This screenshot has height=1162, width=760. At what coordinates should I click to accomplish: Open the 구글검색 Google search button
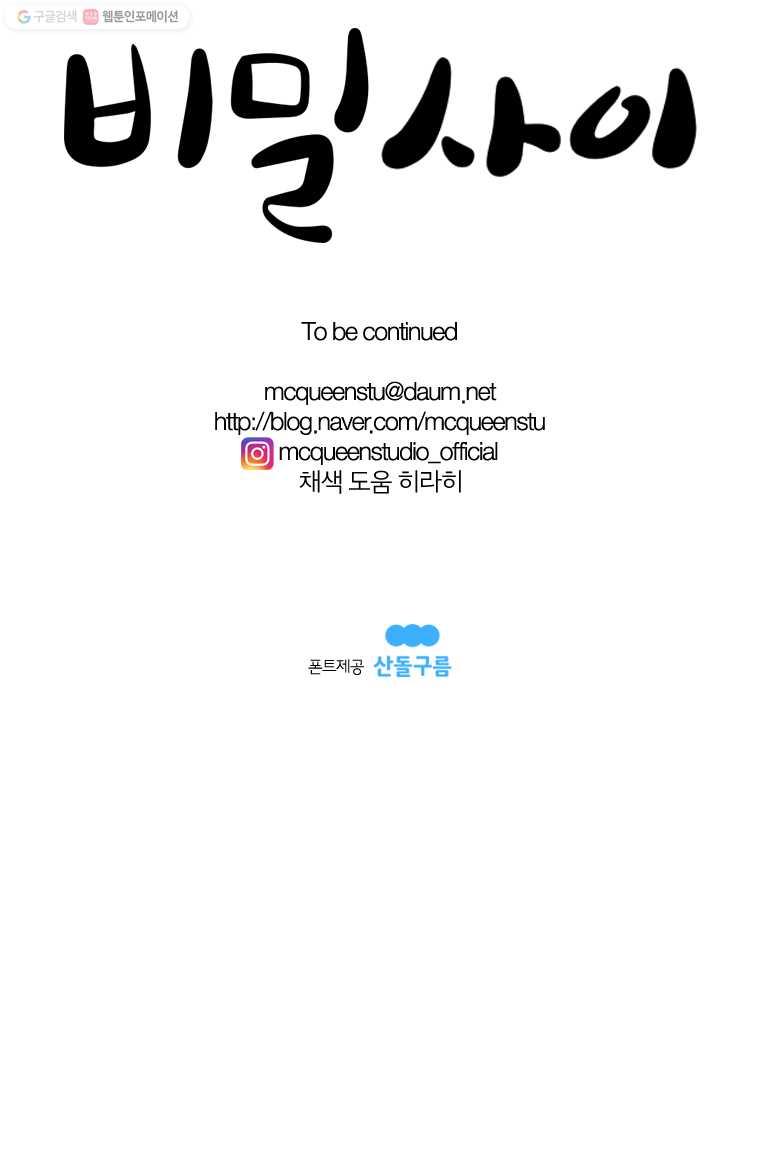click(x=46, y=16)
